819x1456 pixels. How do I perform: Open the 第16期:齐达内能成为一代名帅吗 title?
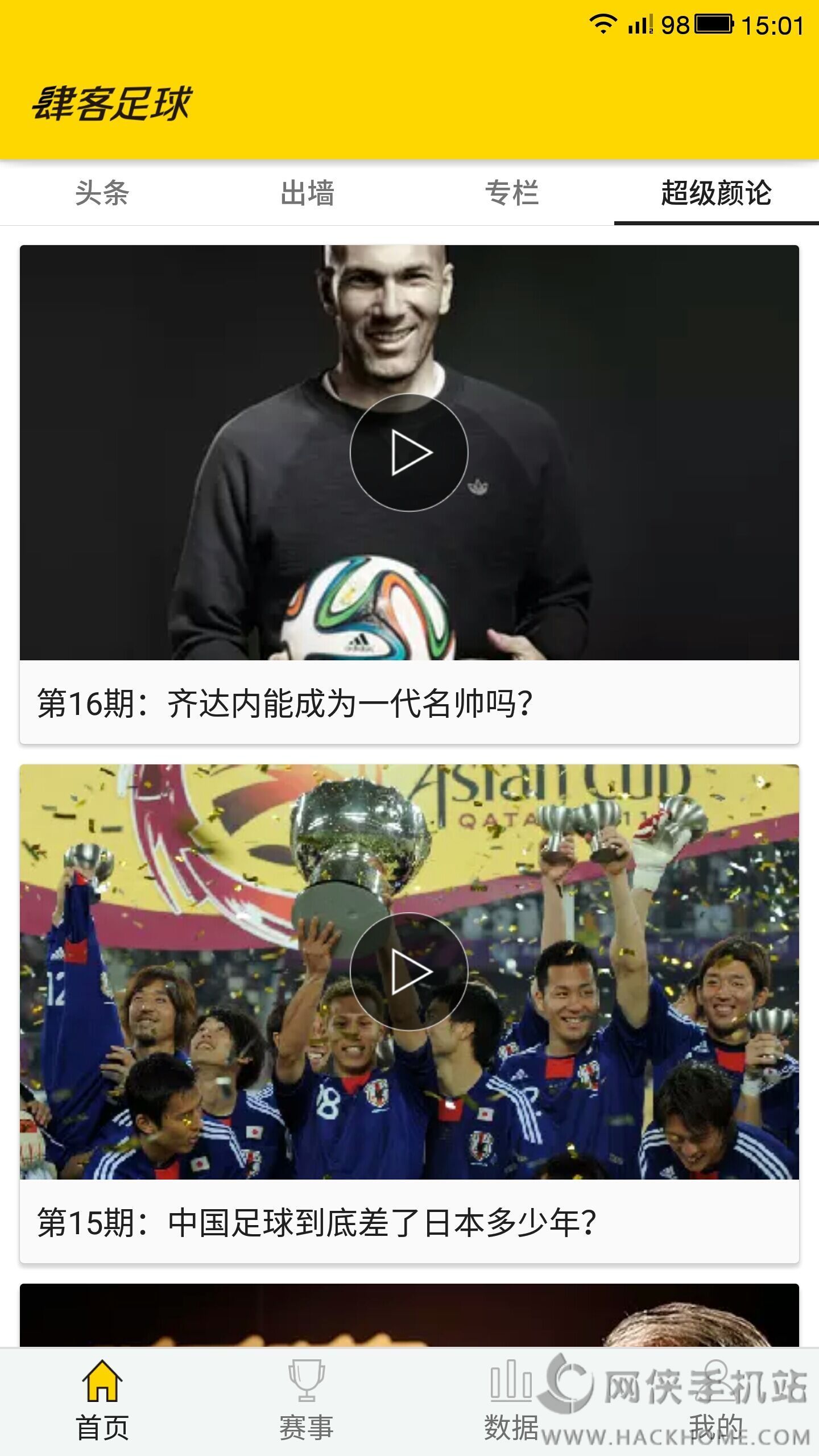284,703
